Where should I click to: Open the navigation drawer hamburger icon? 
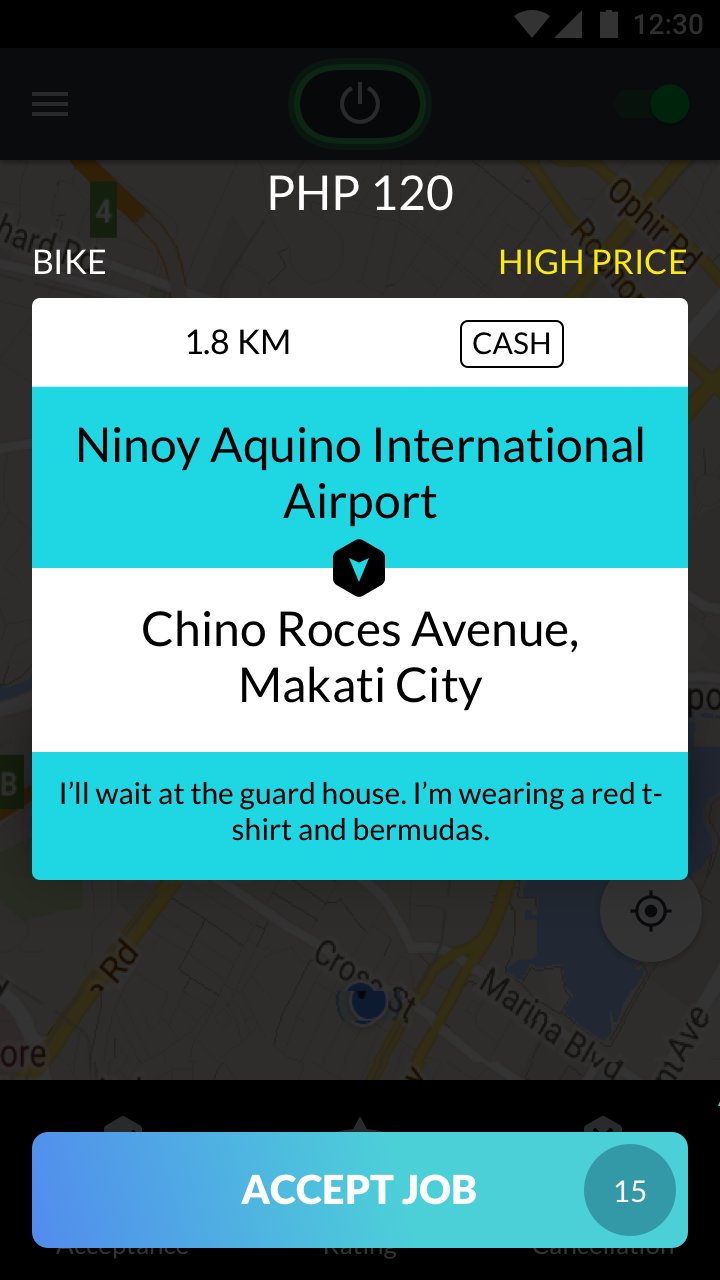point(50,104)
